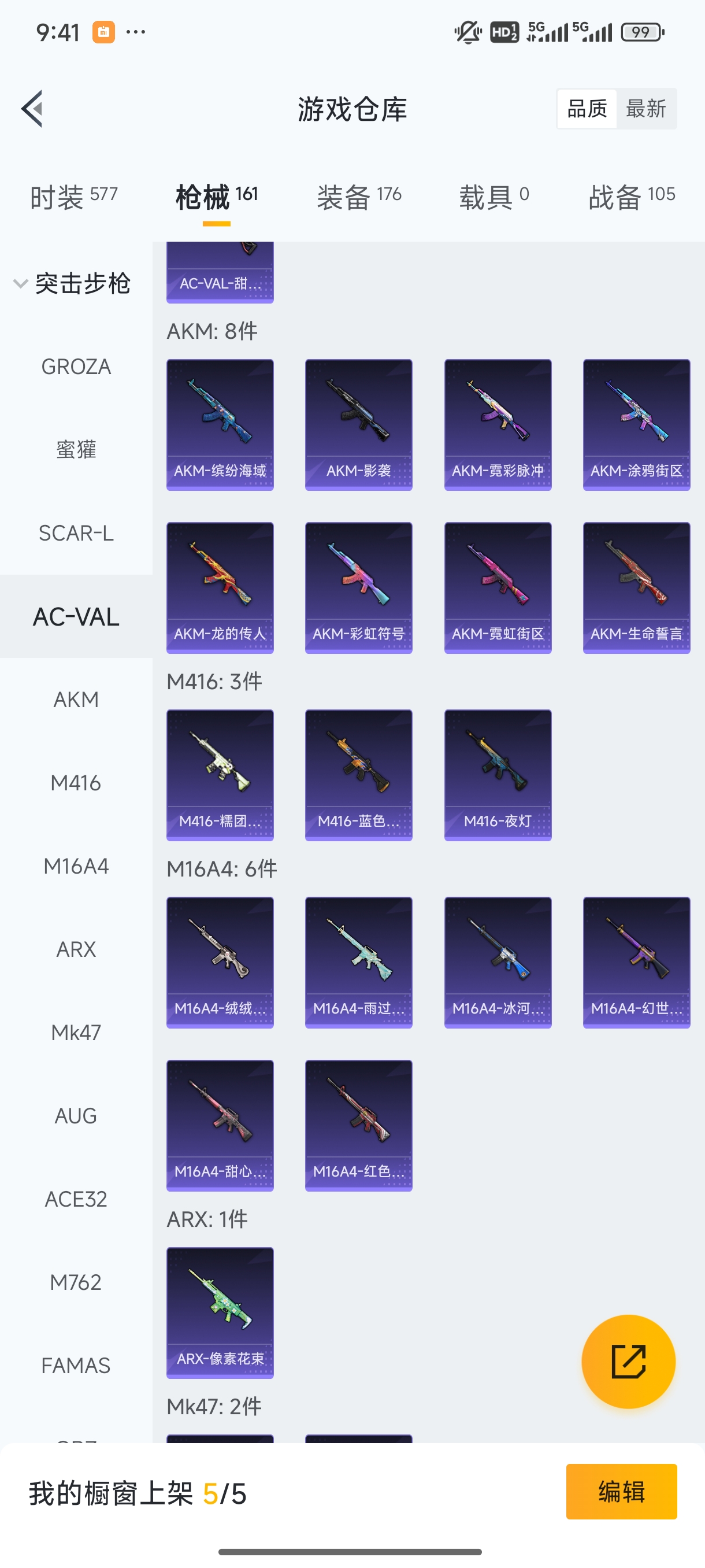705x1568 pixels.
Task: View the AKM-龙的传人 skin
Action: point(220,587)
